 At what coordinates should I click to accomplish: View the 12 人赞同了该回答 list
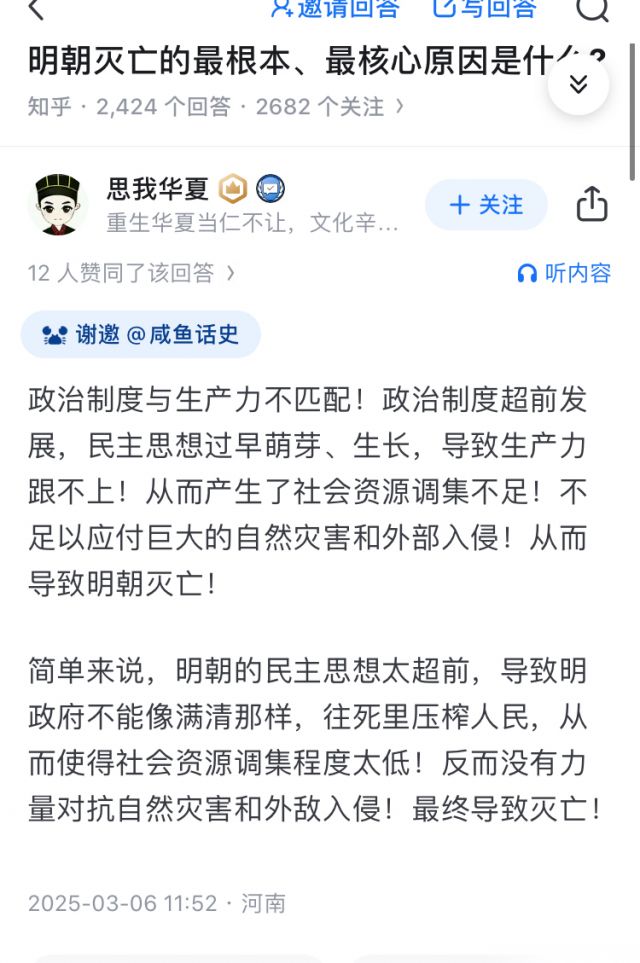[x=131, y=273]
